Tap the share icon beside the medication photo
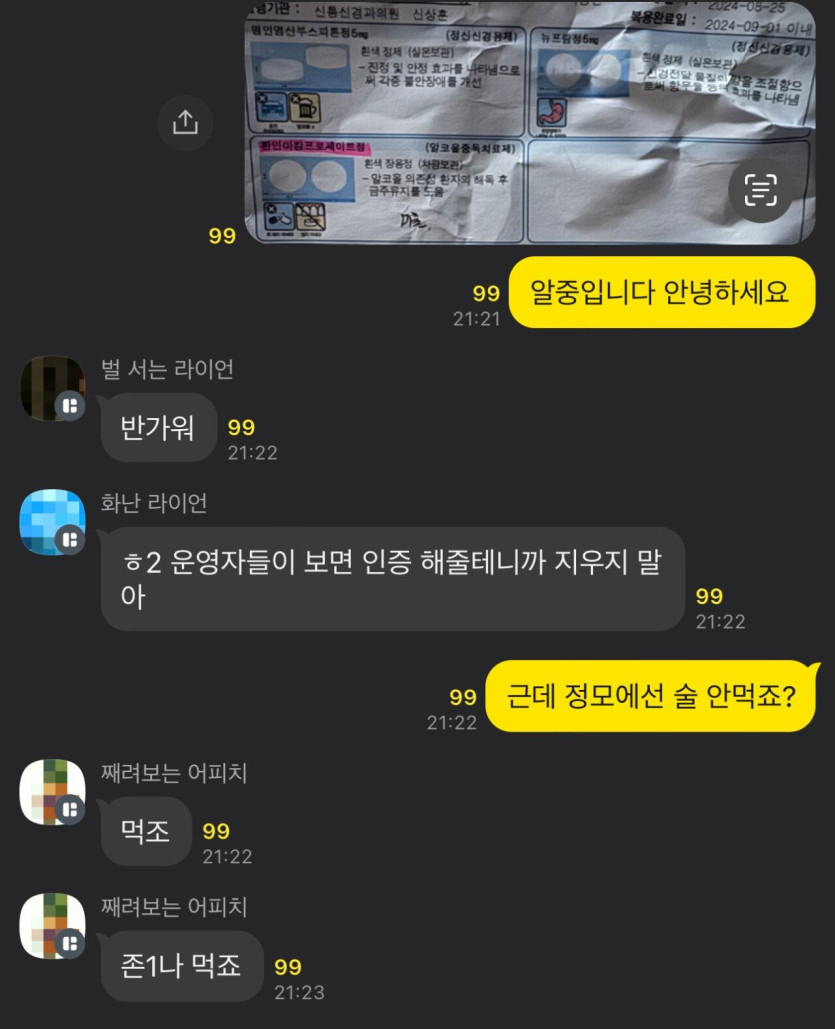This screenshot has width=835, height=1029. point(185,122)
